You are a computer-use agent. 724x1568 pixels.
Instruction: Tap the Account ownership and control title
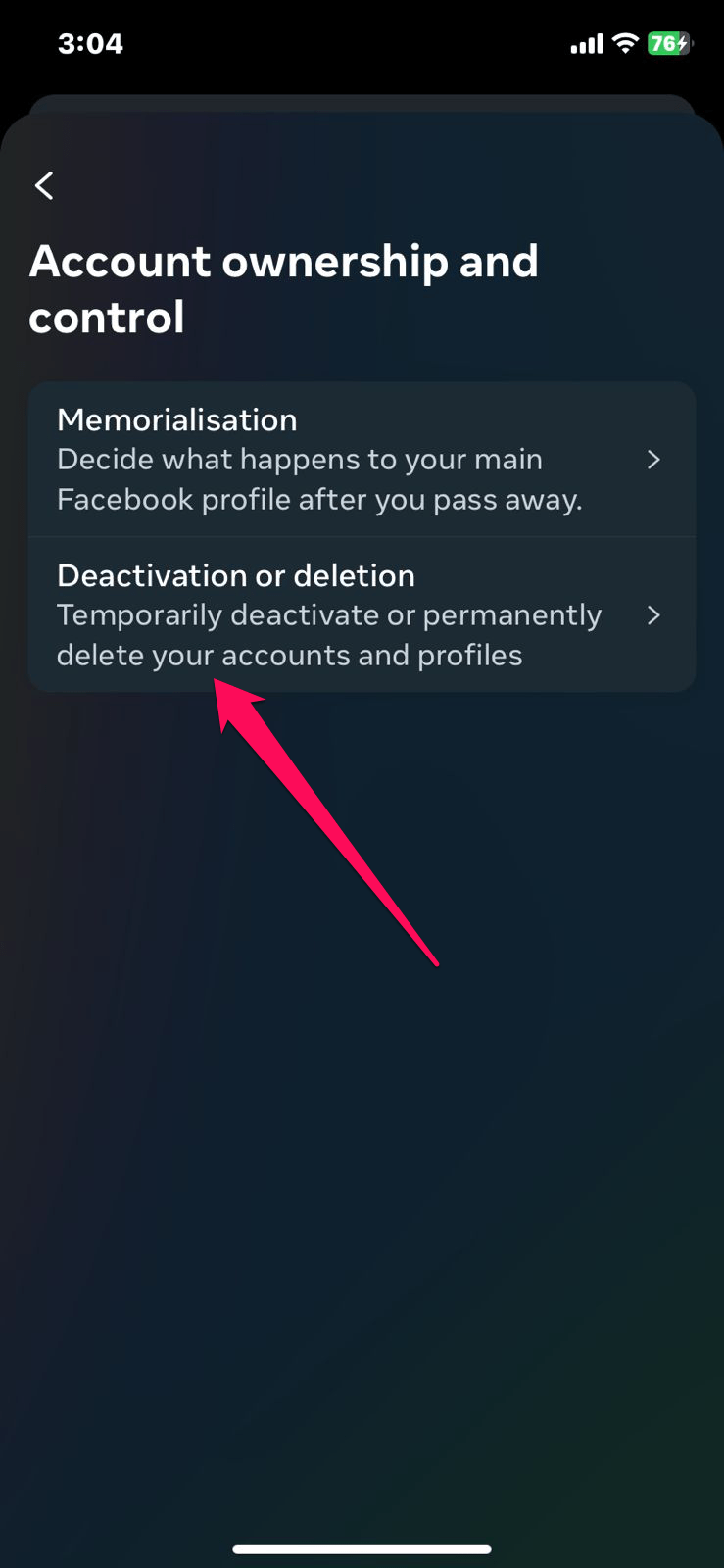point(284,288)
